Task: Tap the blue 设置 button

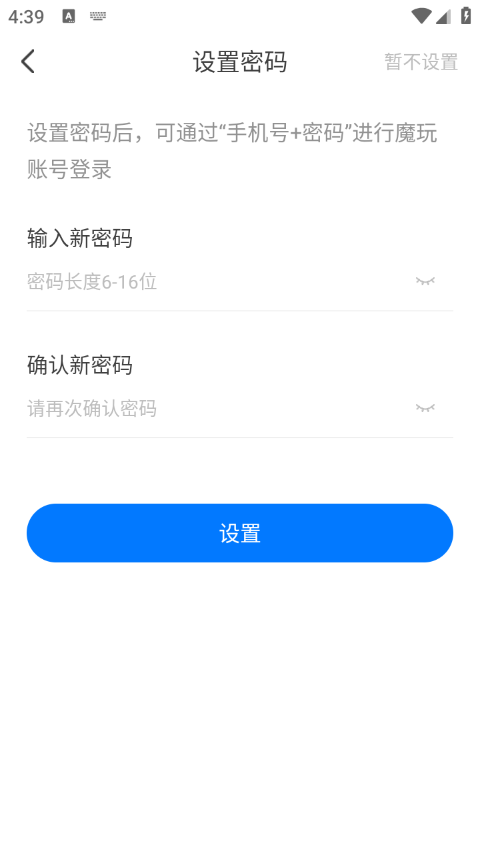Action: click(x=240, y=533)
